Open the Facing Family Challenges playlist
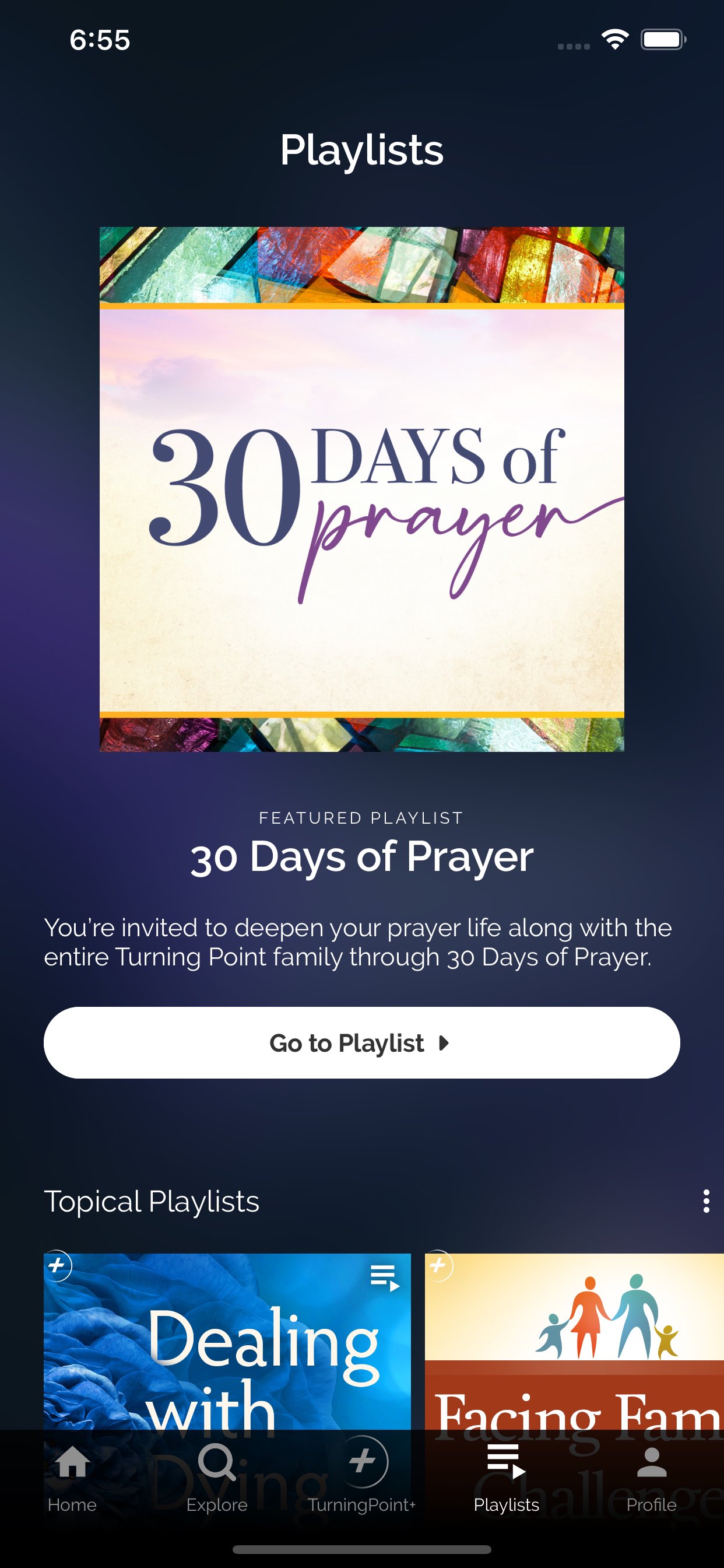The image size is (724, 1568). [x=574, y=1339]
